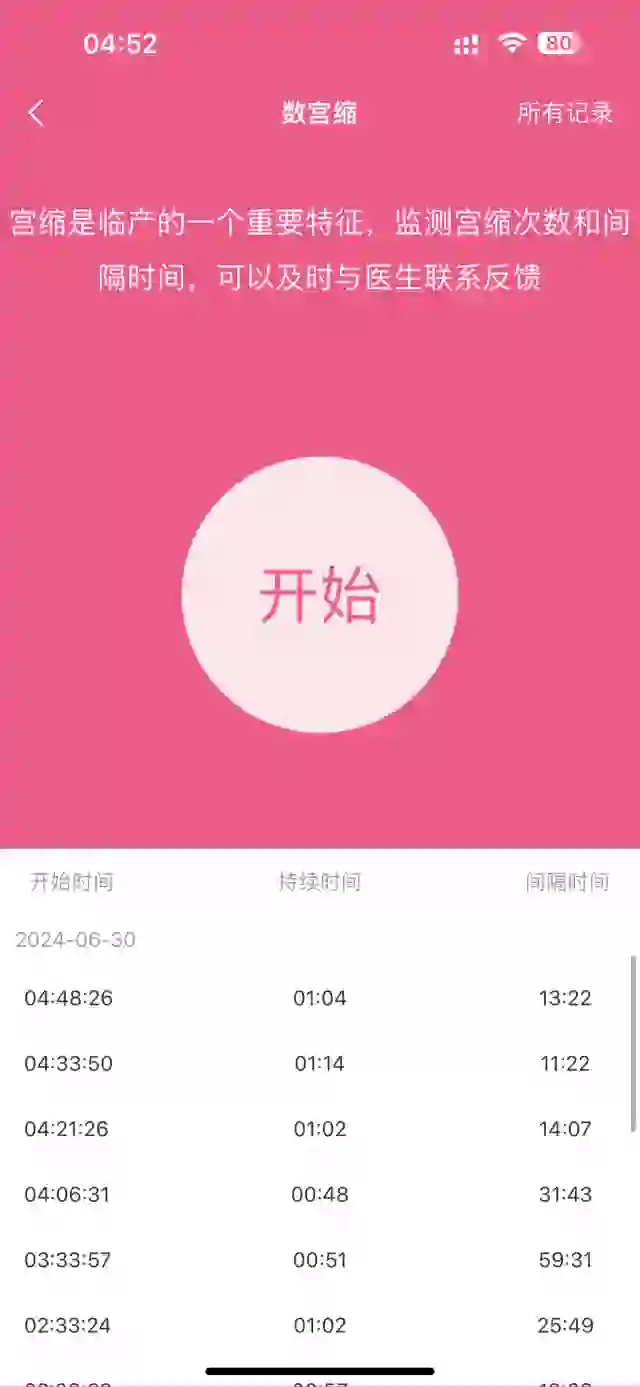Image resolution: width=640 pixels, height=1387 pixels.
Task: Open 所有记录 (all records)
Action: [564, 113]
